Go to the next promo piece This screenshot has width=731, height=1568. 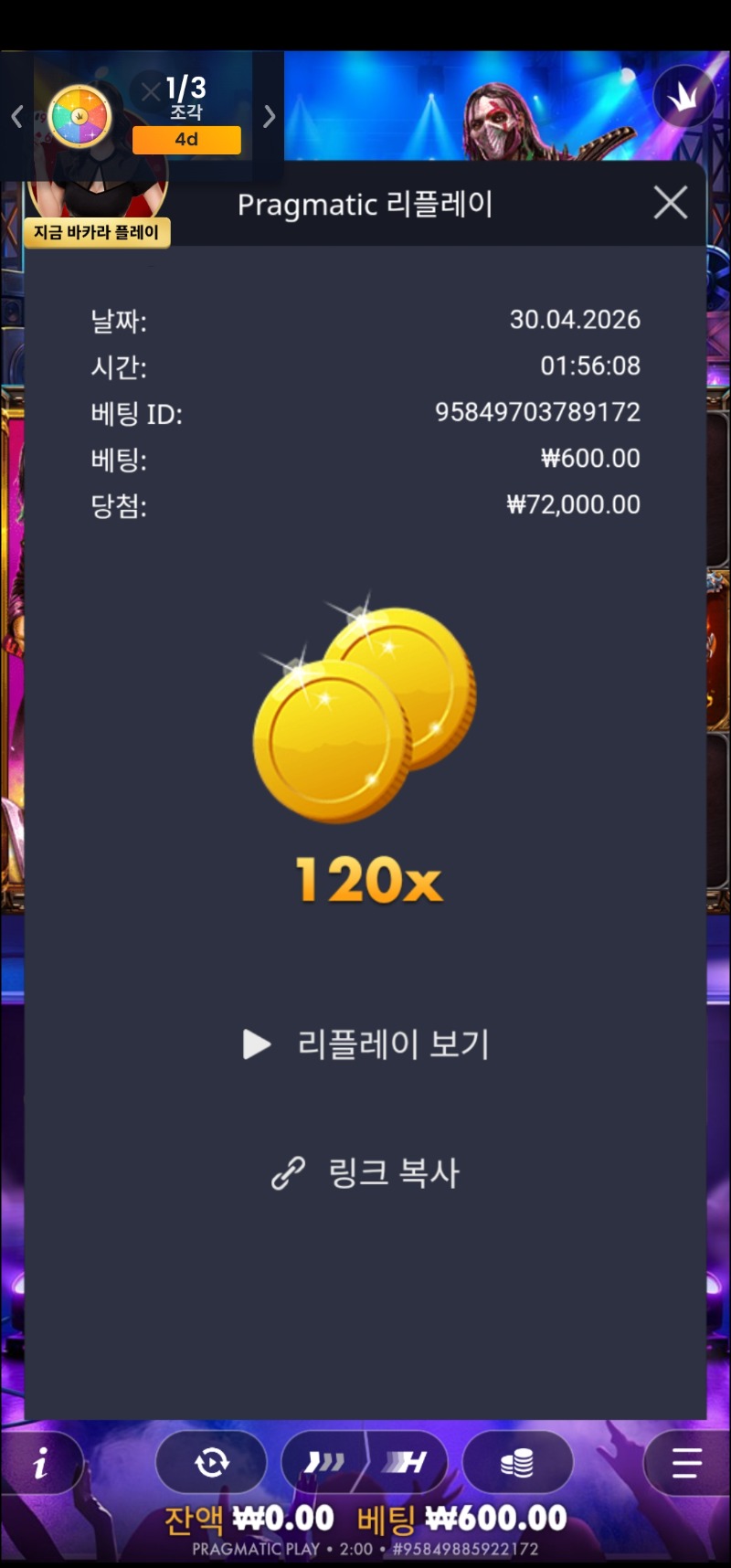[269, 116]
